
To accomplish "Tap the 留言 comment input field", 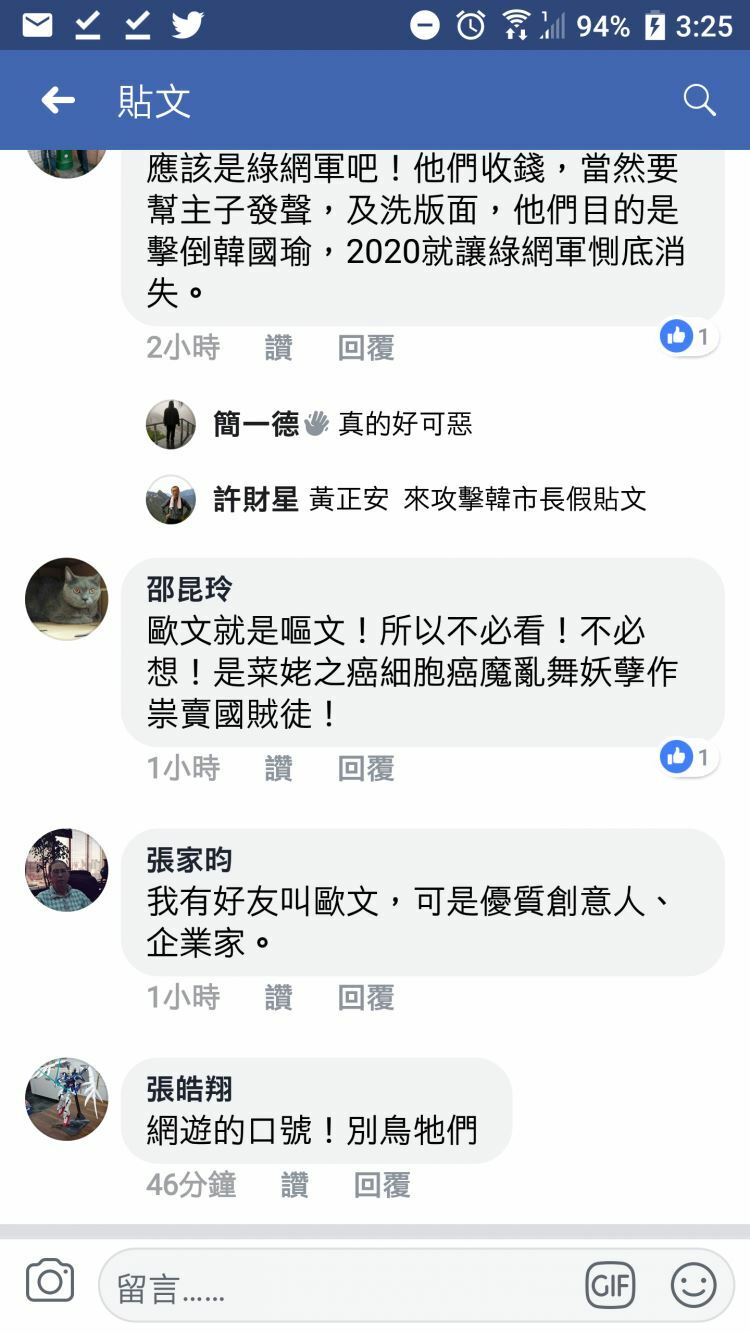I will [340, 1286].
